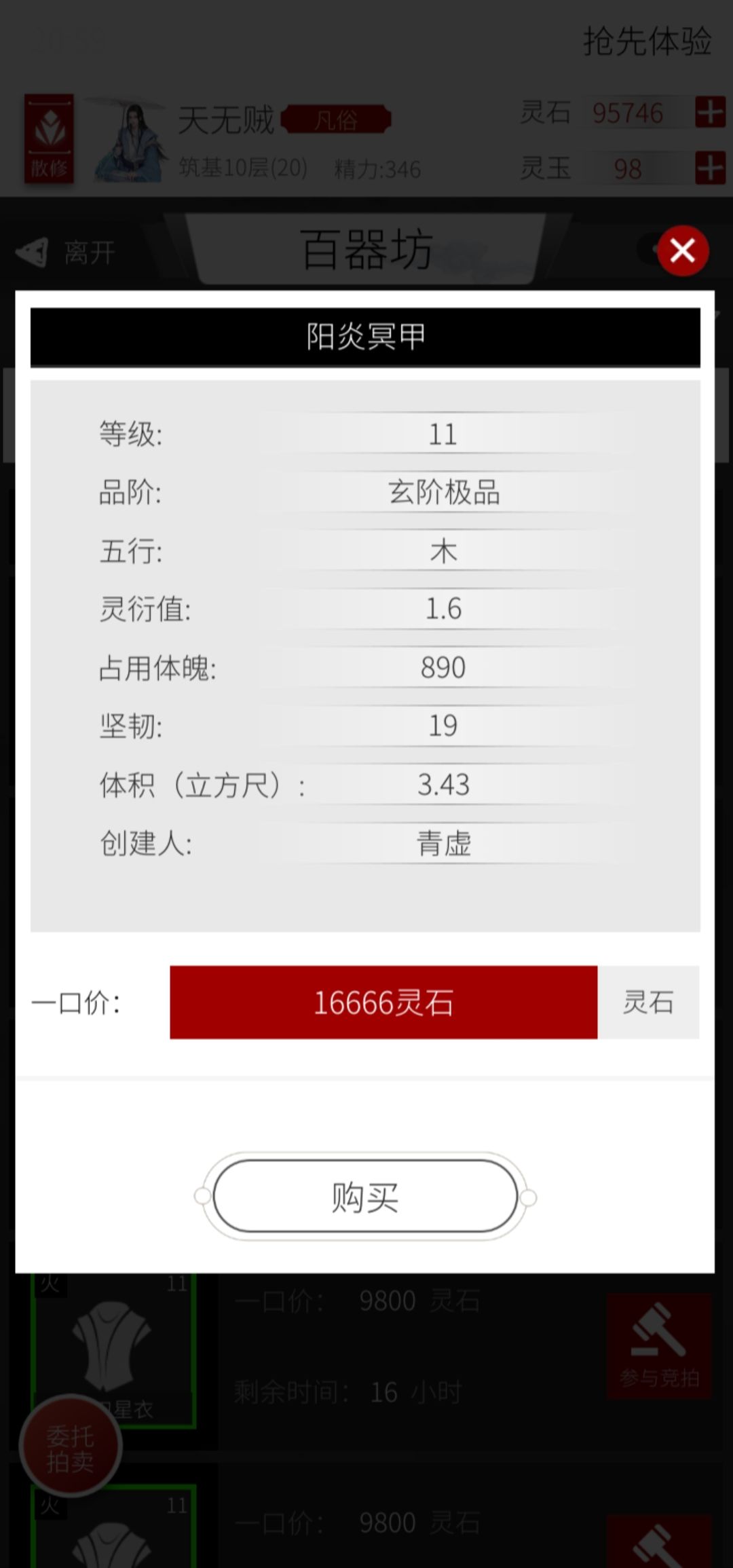
Task: Tap the red 16666灵石 price button
Action: (383, 1003)
